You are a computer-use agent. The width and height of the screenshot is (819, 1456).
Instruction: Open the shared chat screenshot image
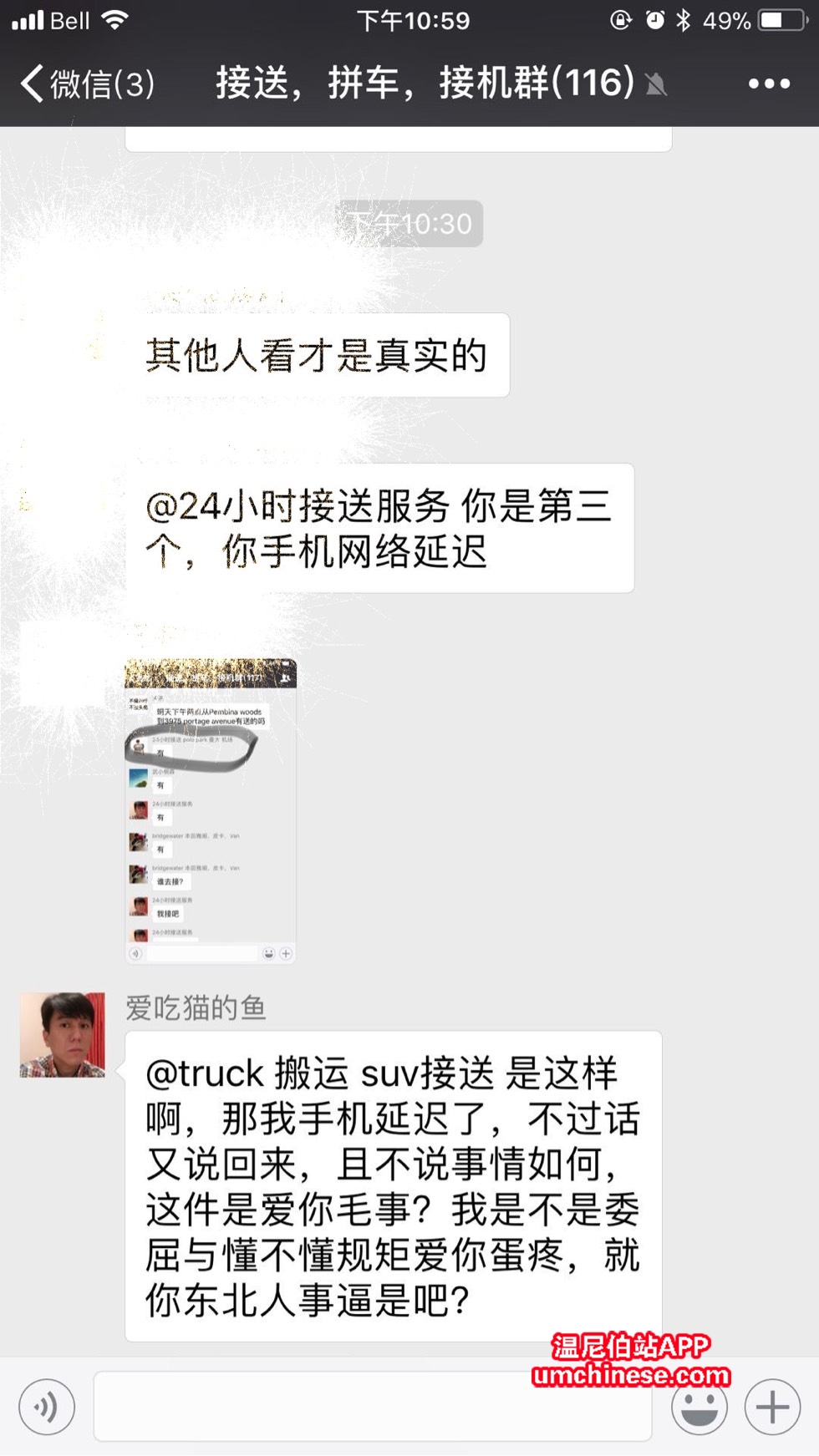[211, 810]
